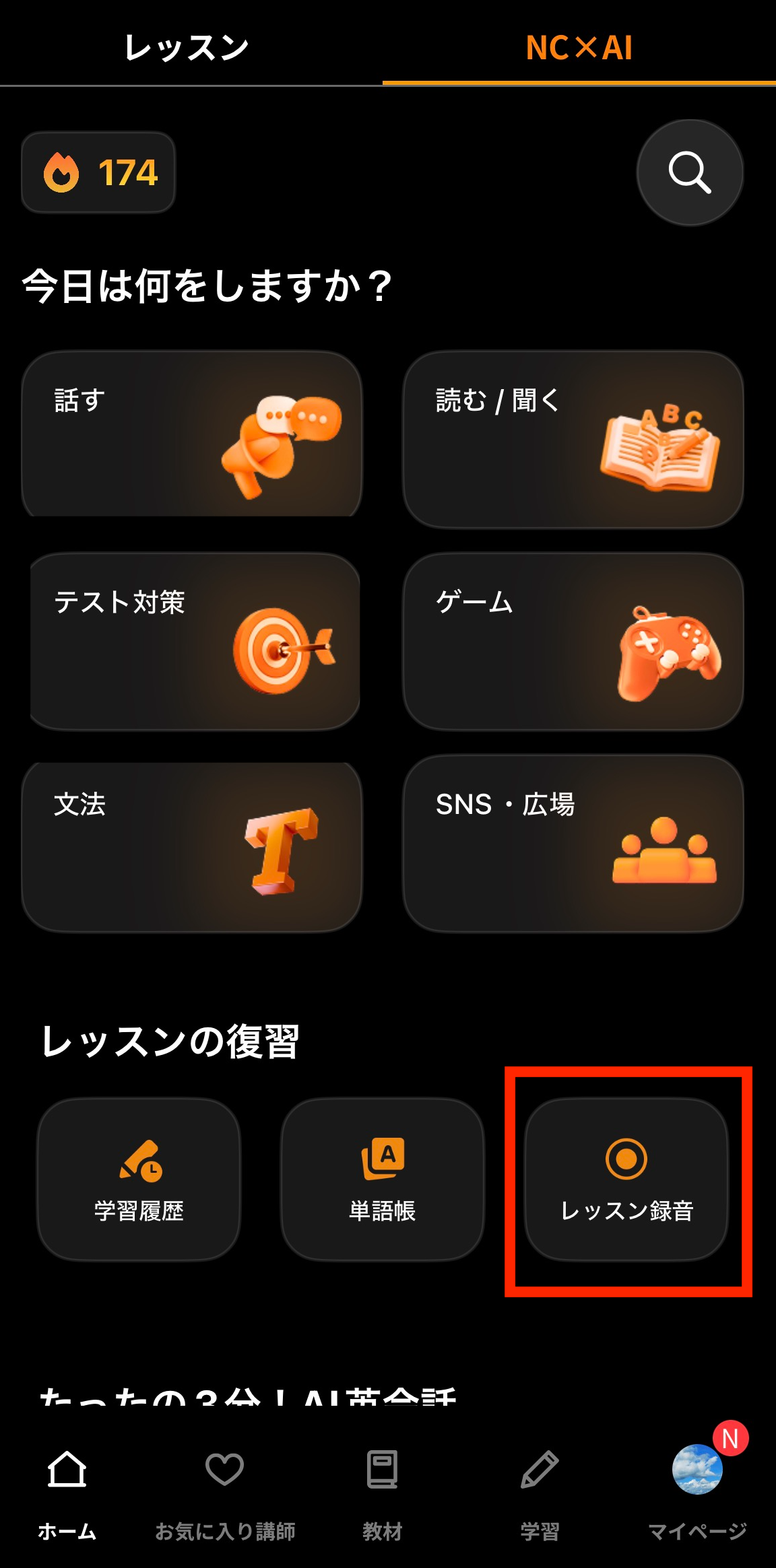Tap the 174 streak flame badge
This screenshot has width=776, height=1568.
[98, 172]
